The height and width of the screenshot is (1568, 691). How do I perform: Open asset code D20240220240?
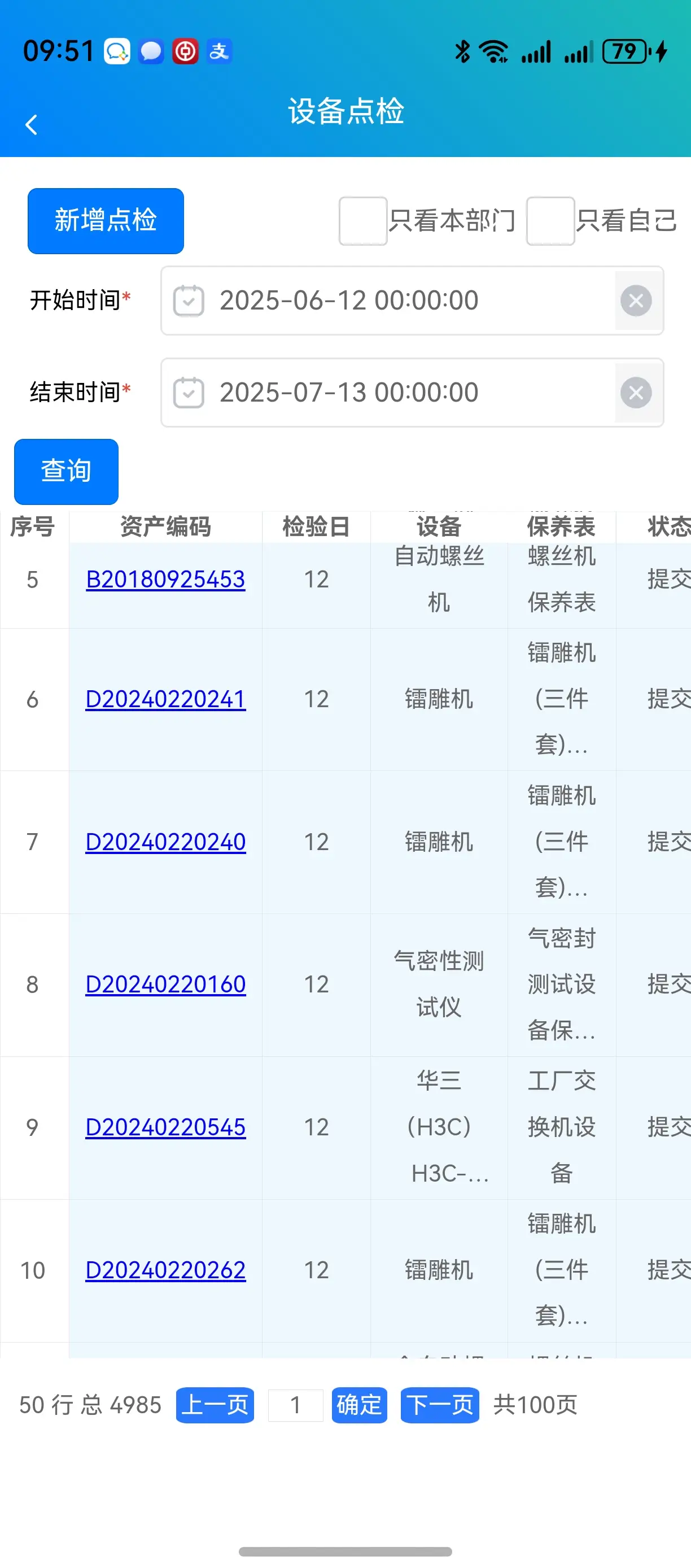165,842
